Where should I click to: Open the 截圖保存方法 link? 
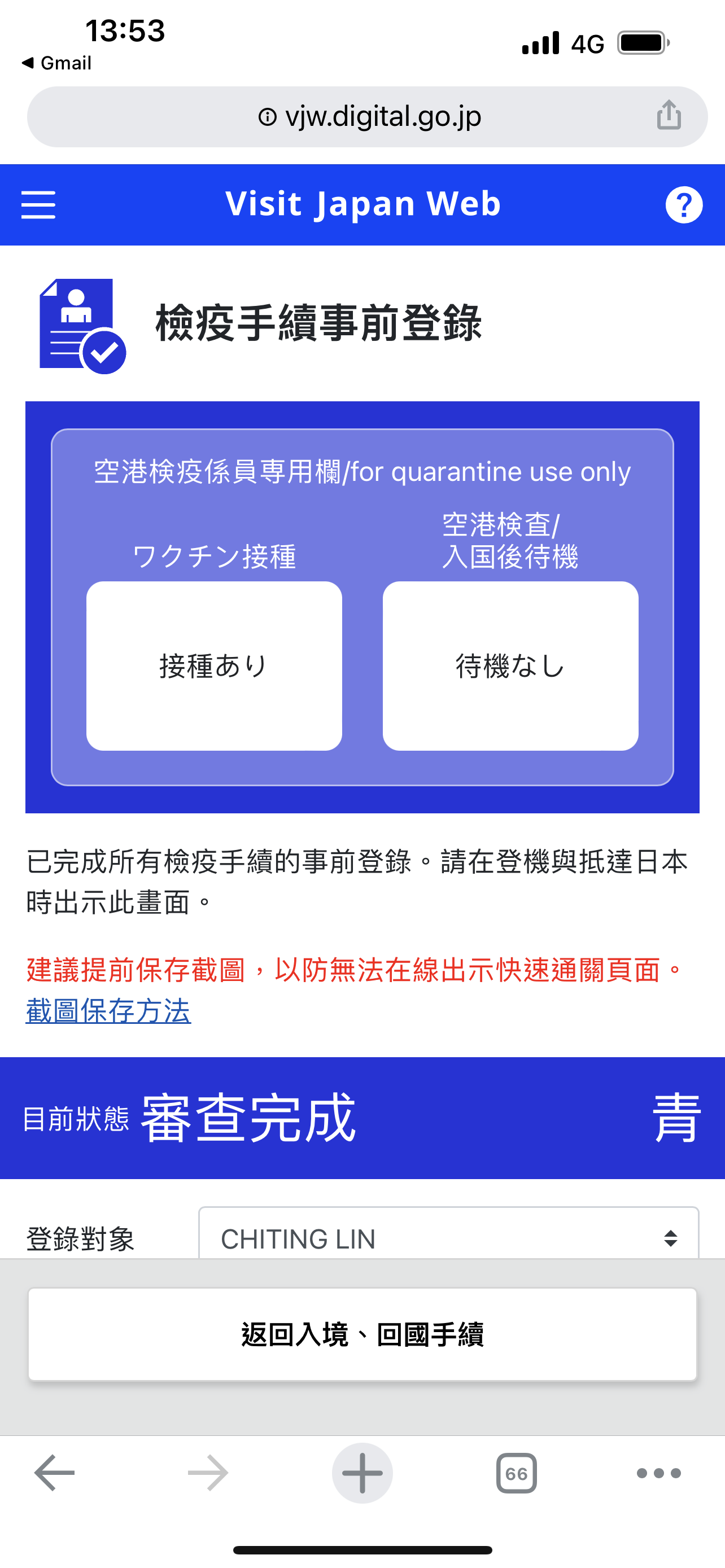(x=108, y=1011)
